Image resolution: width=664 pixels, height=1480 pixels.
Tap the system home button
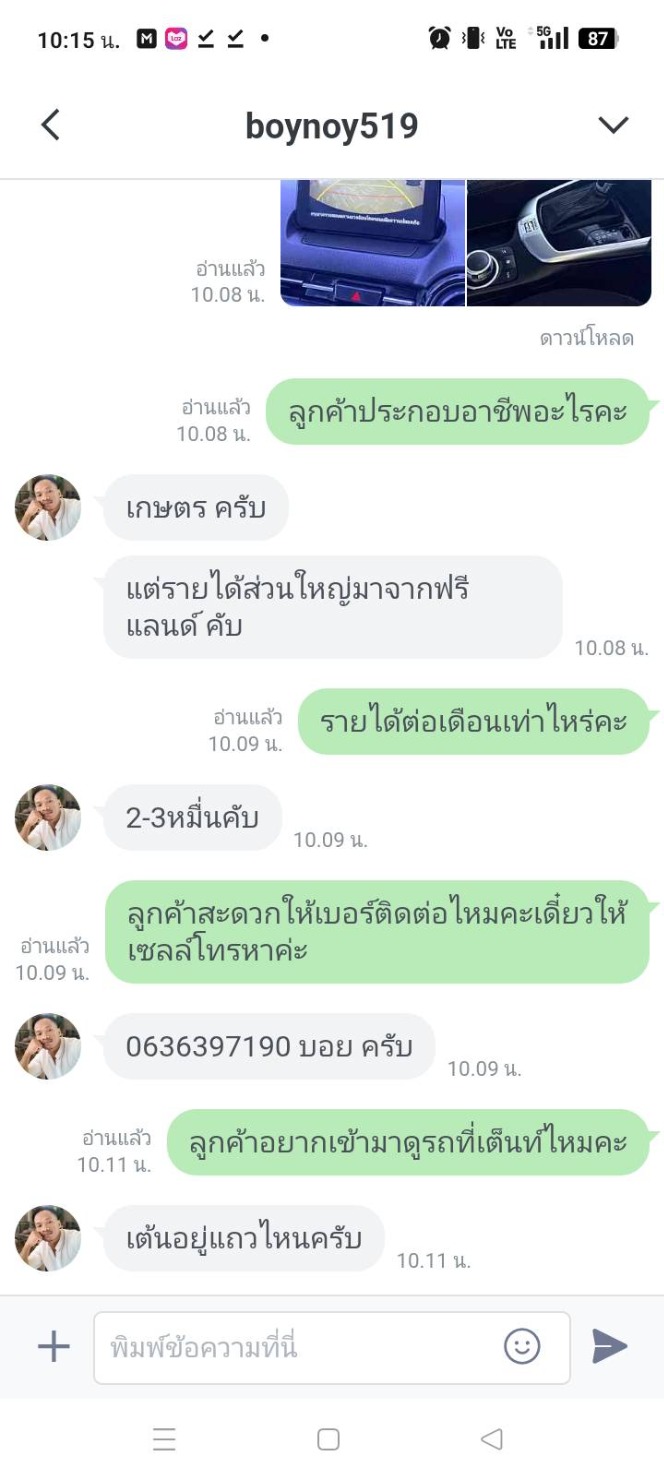pos(328,1439)
